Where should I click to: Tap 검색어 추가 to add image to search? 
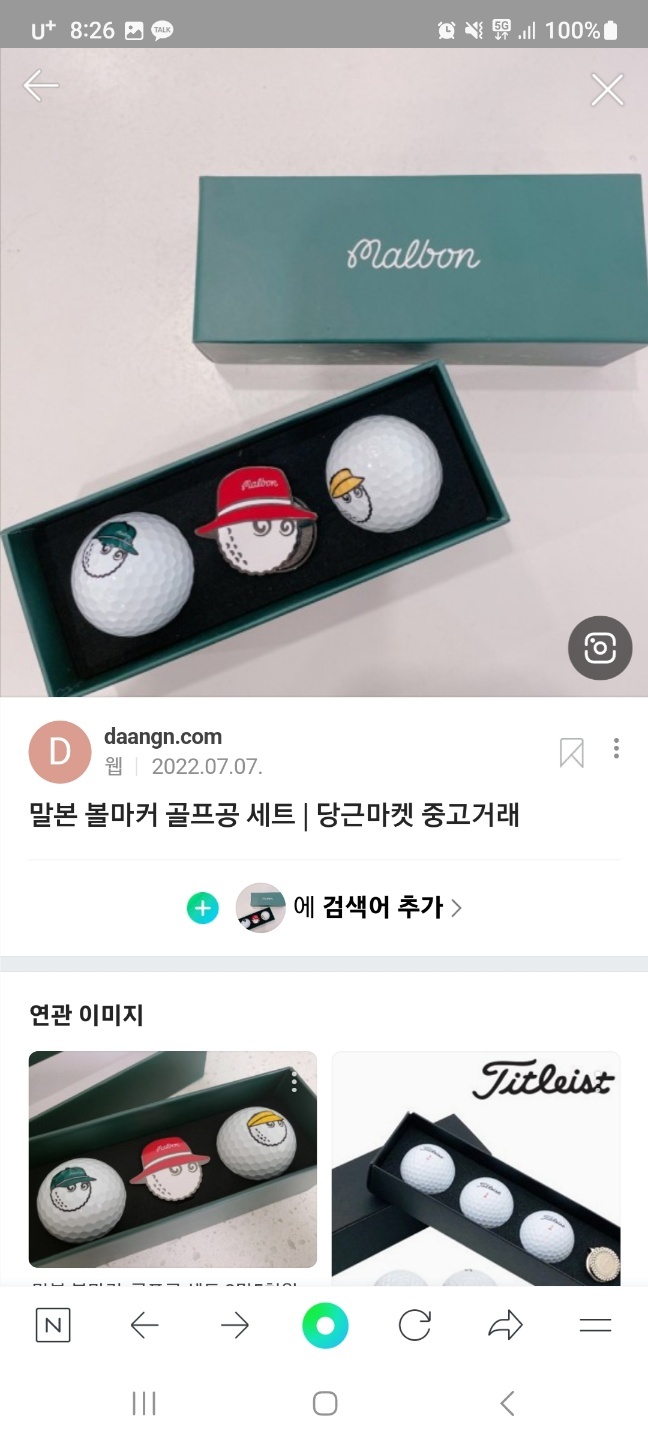(x=382, y=907)
